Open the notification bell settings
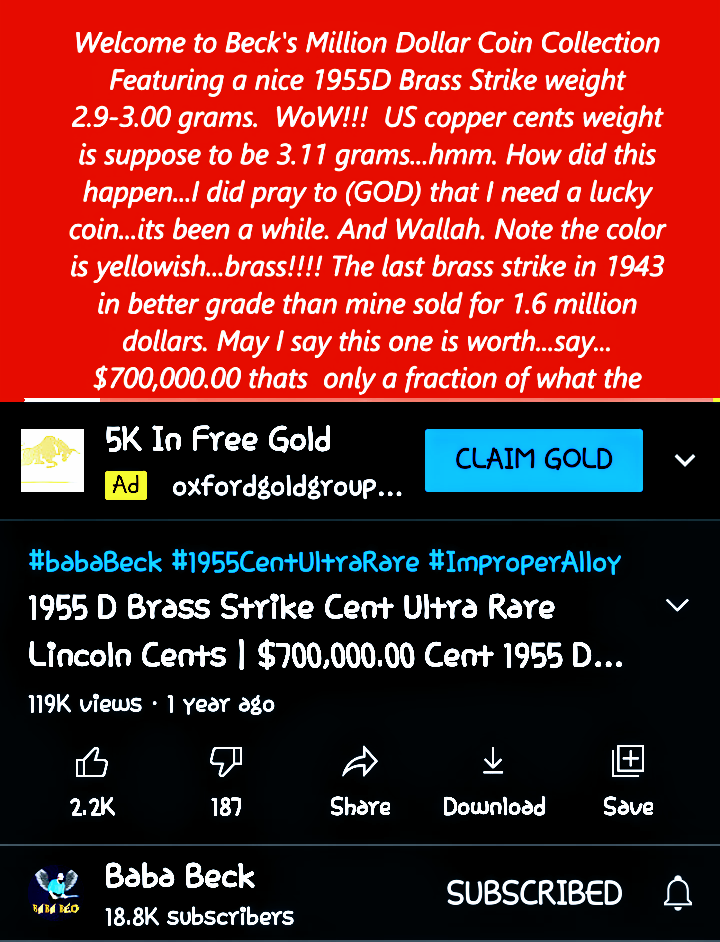Image resolution: width=720 pixels, height=942 pixels. (x=678, y=892)
